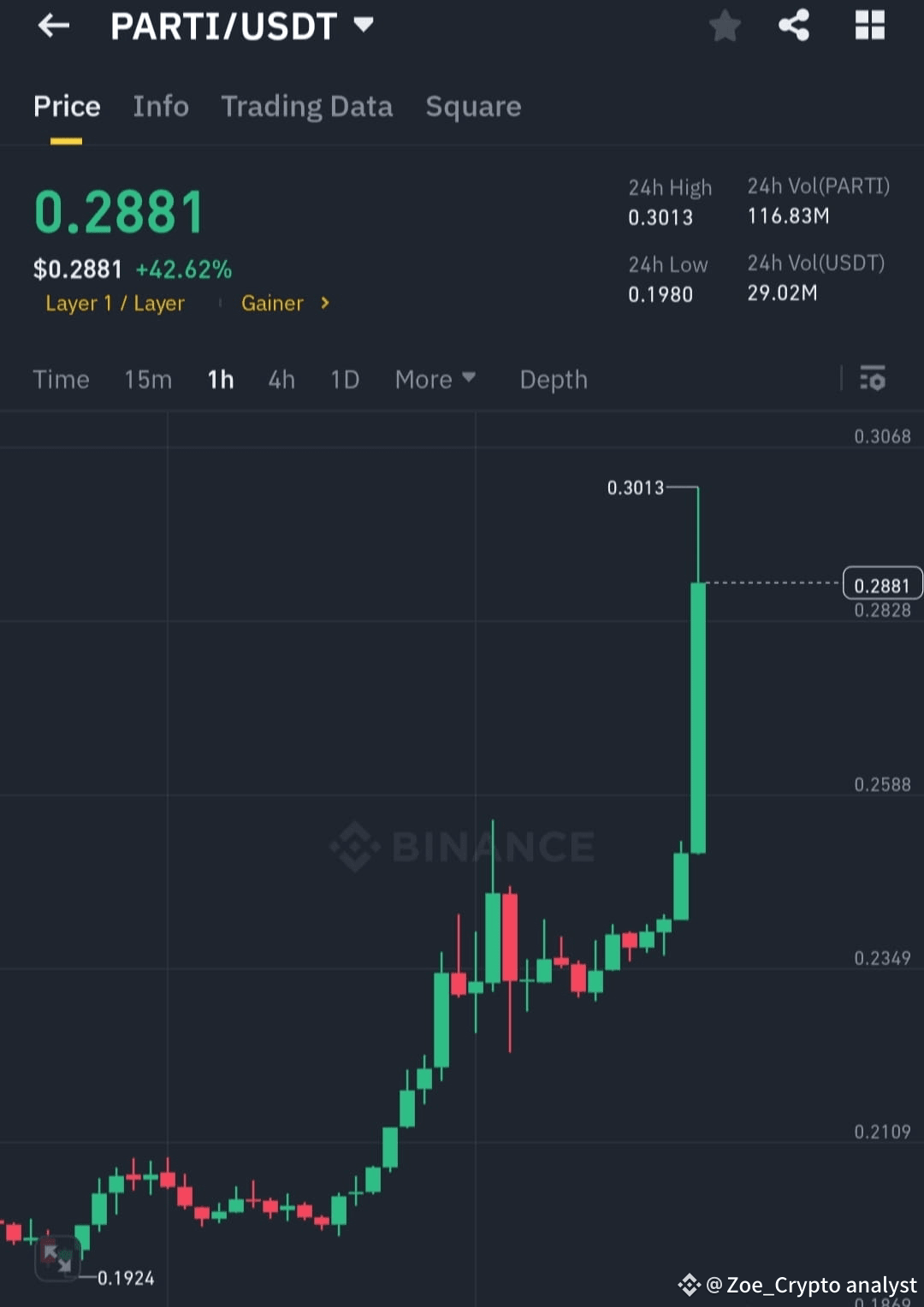The width and height of the screenshot is (924, 1307).
Task: Open the grid layout icon top right
Action: pos(869,26)
